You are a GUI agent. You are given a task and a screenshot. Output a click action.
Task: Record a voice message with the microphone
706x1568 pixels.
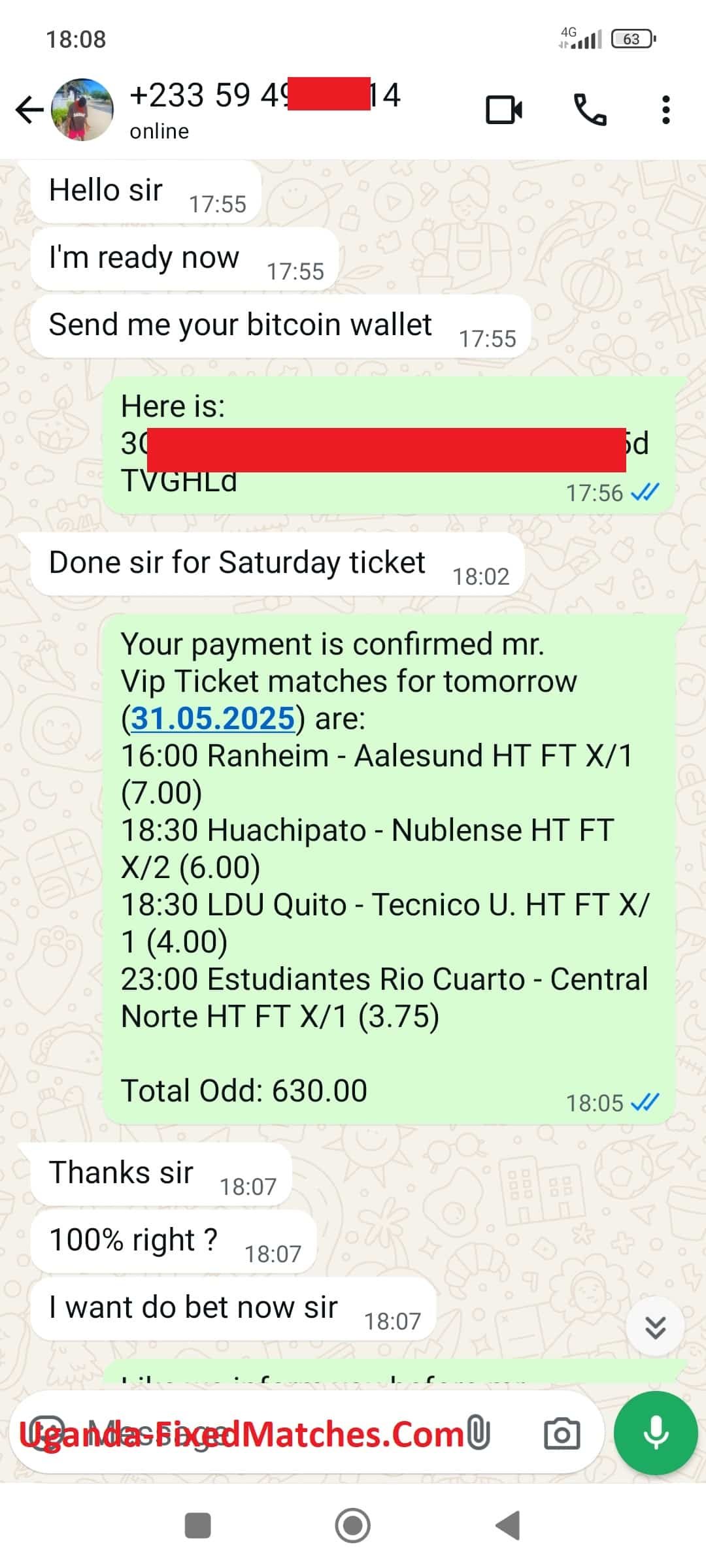point(655,1435)
